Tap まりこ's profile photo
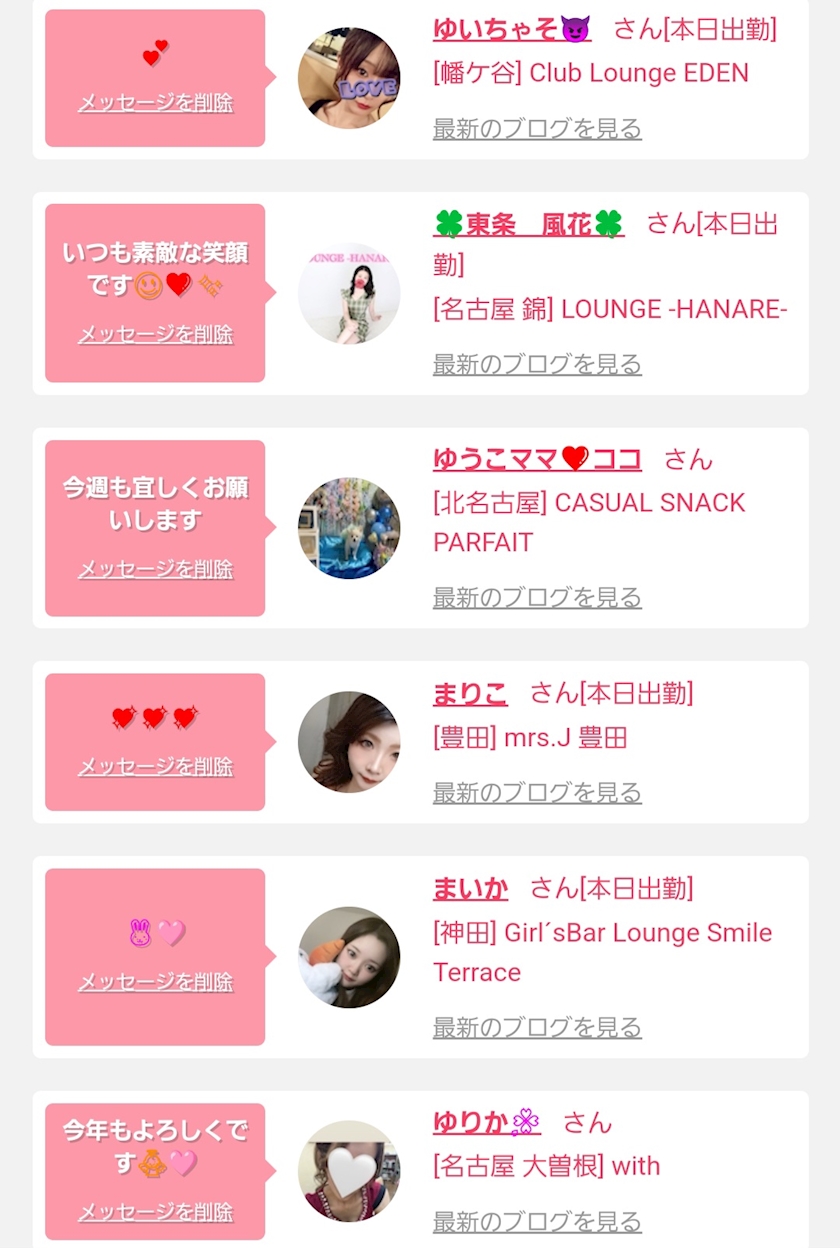This screenshot has height=1248, width=840. [x=349, y=742]
